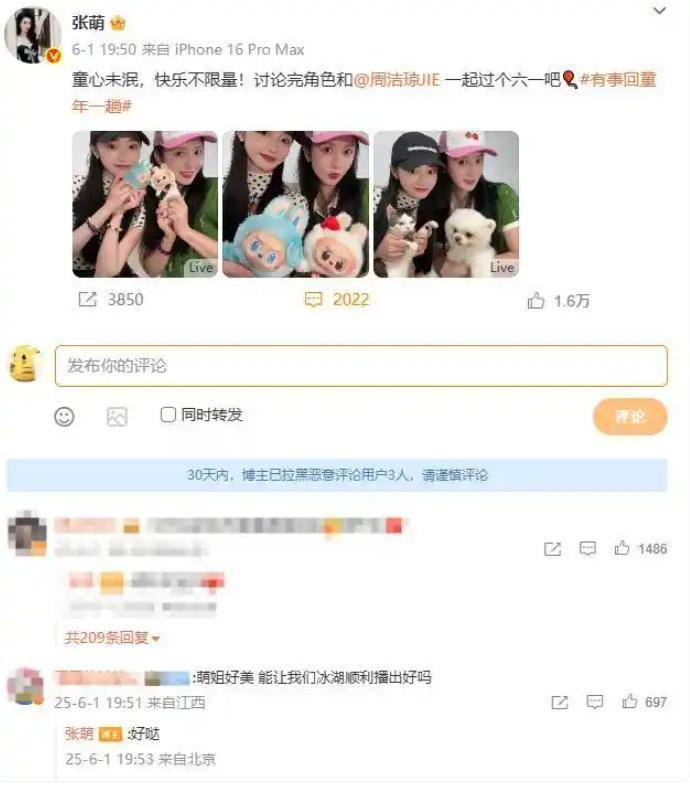
Task: Open 张萌's profile avatar
Action: point(33,38)
